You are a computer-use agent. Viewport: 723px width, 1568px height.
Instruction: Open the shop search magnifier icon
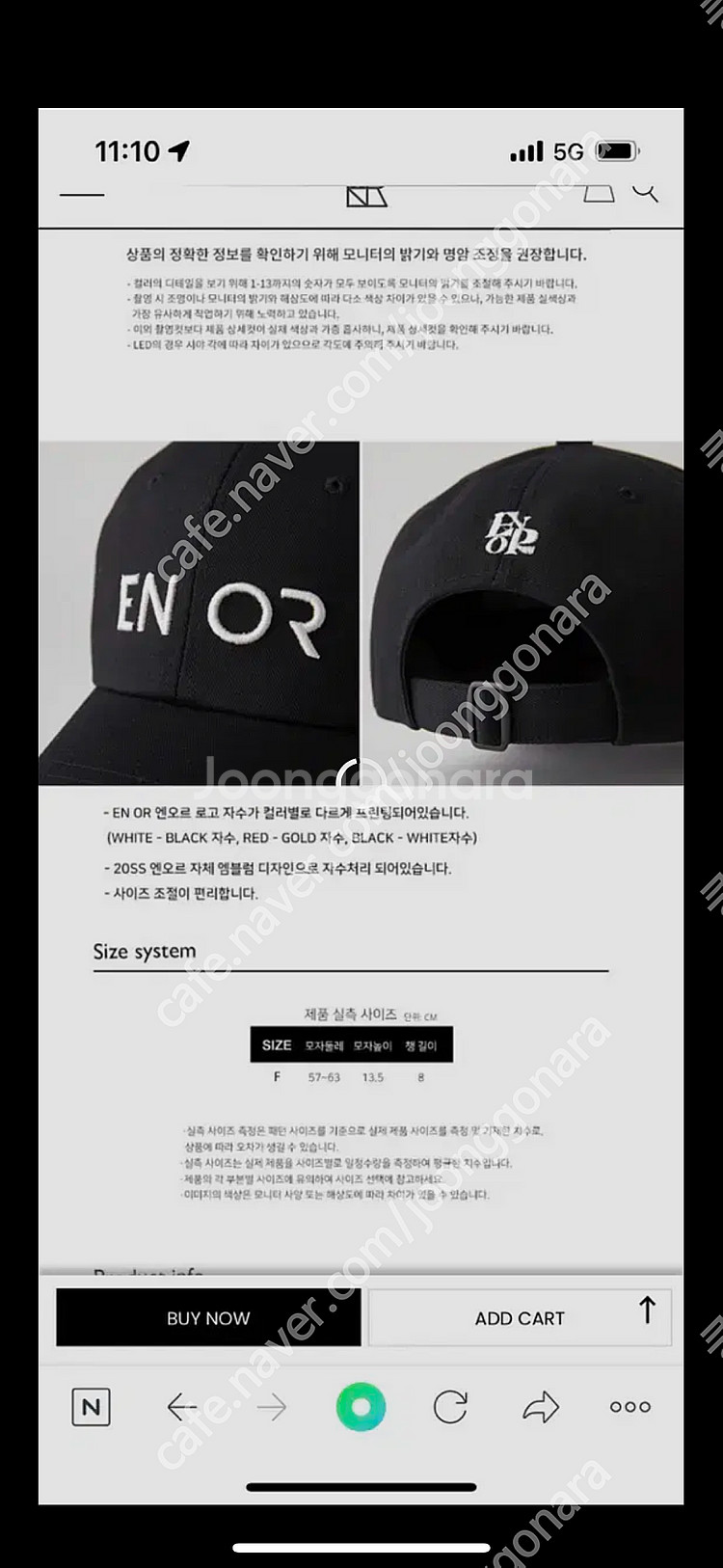(x=645, y=192)
